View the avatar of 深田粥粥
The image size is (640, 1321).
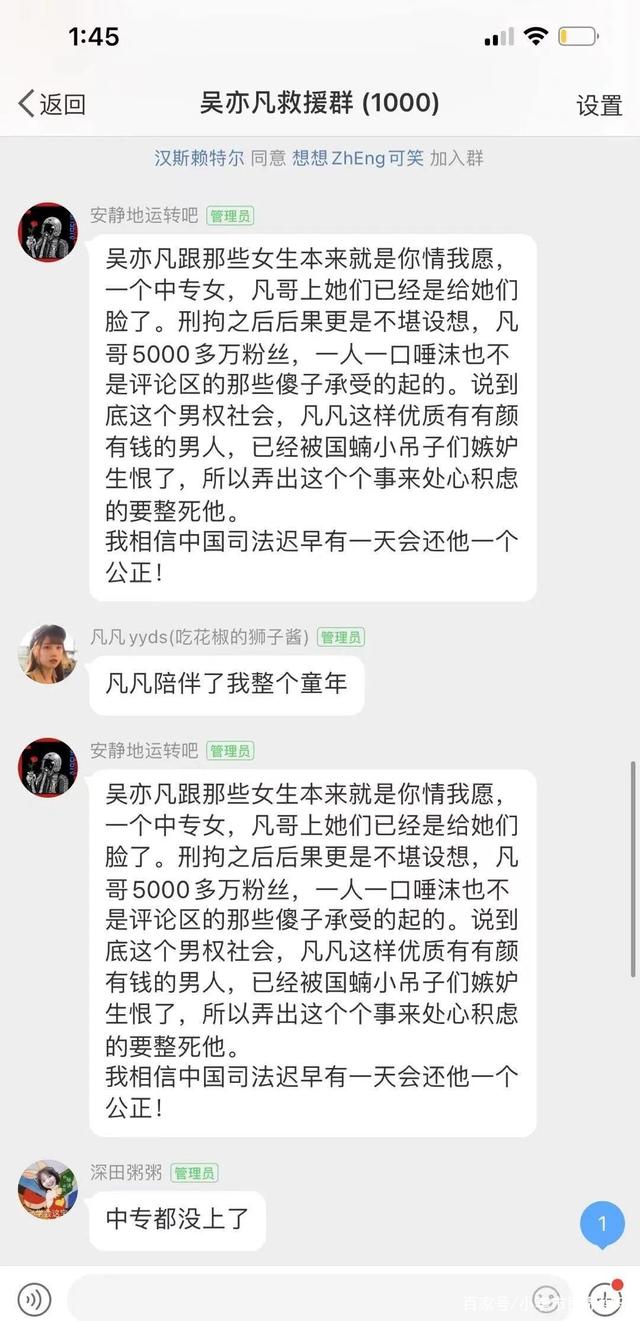(48, 1190)
